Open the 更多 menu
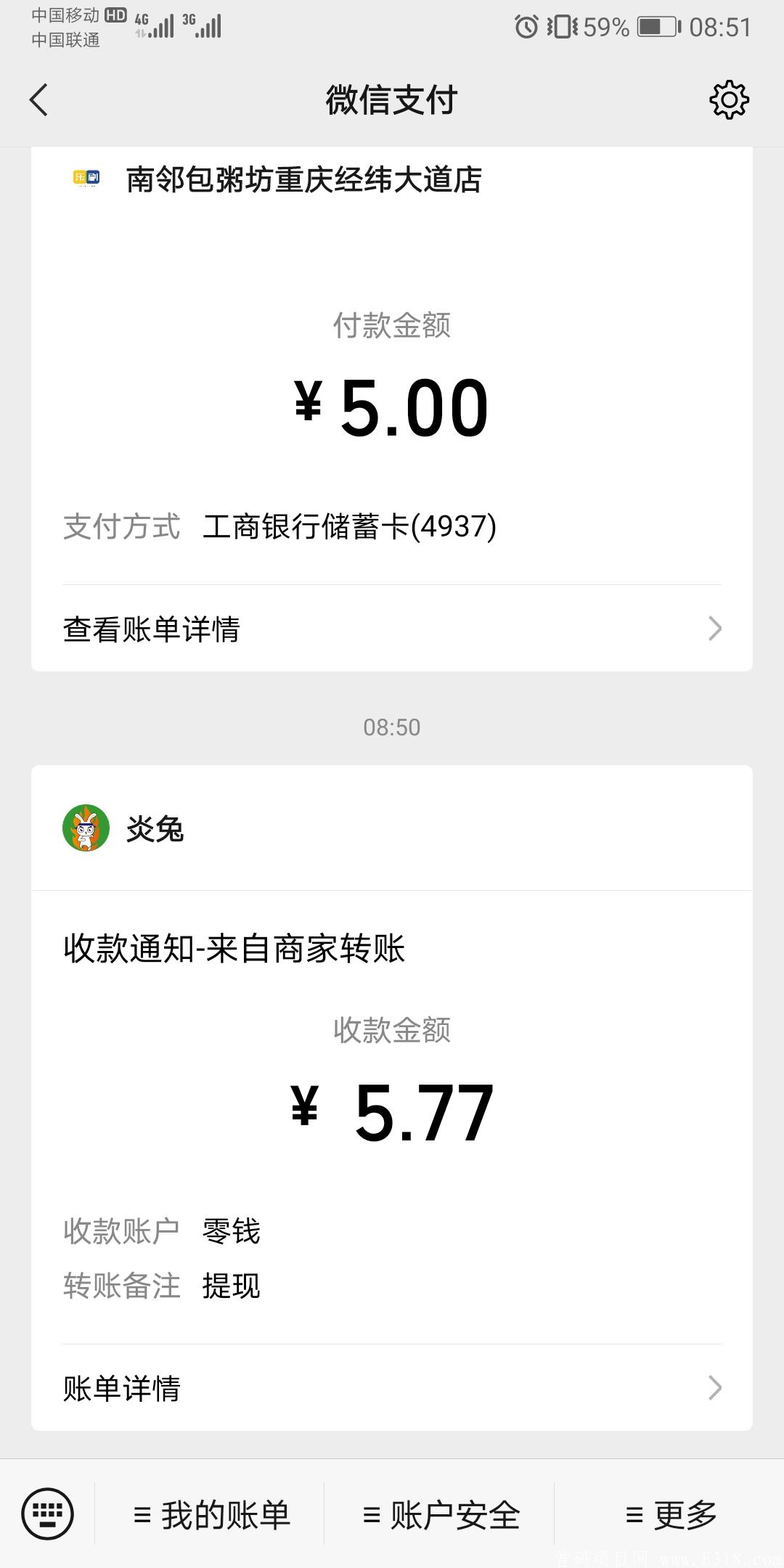 click(x=670, y=1515)
